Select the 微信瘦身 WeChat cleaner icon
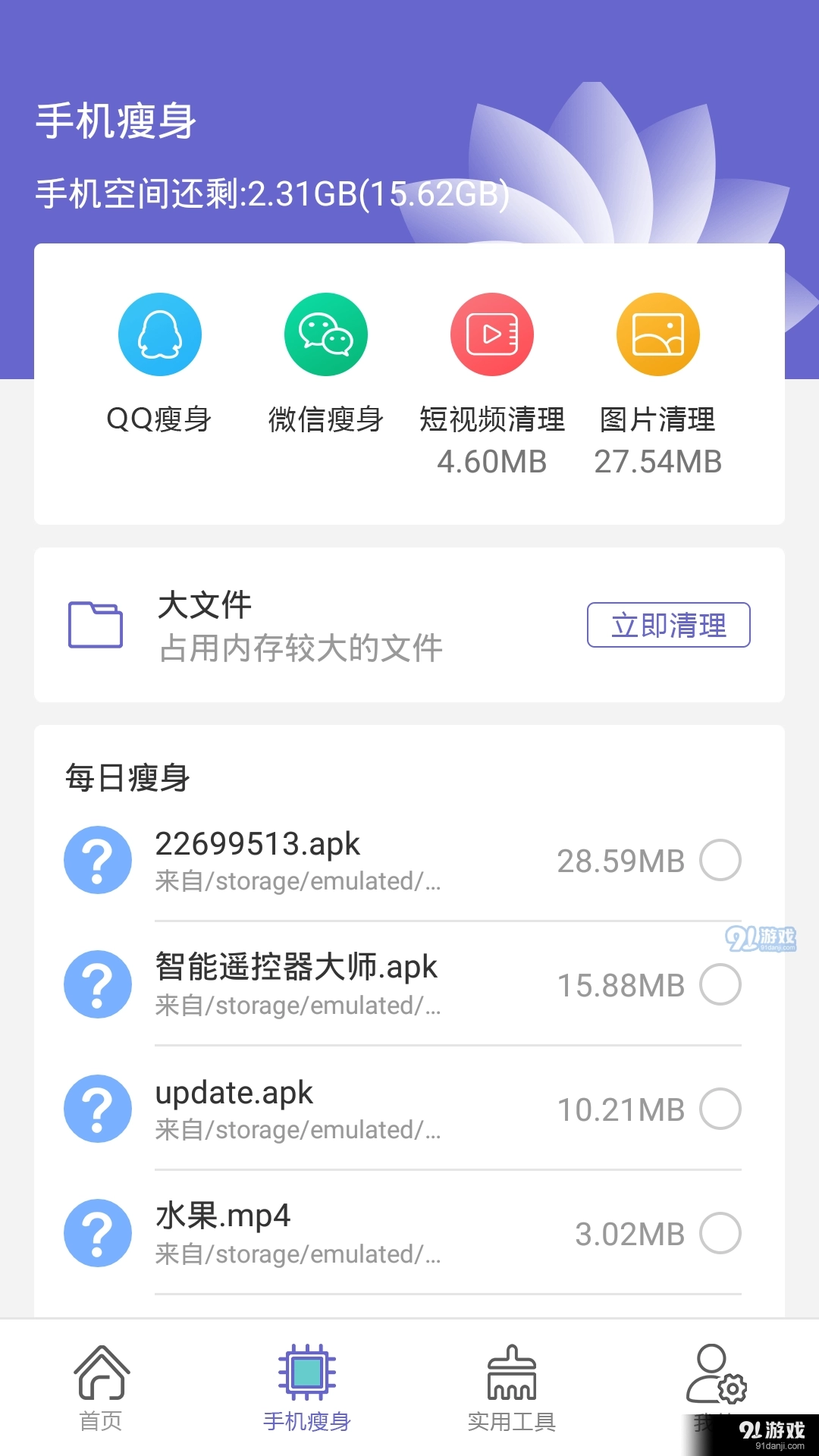Image resolution: width=819 pixels, height=1456 pixels. pyautogui.click(x=325, y=334)
